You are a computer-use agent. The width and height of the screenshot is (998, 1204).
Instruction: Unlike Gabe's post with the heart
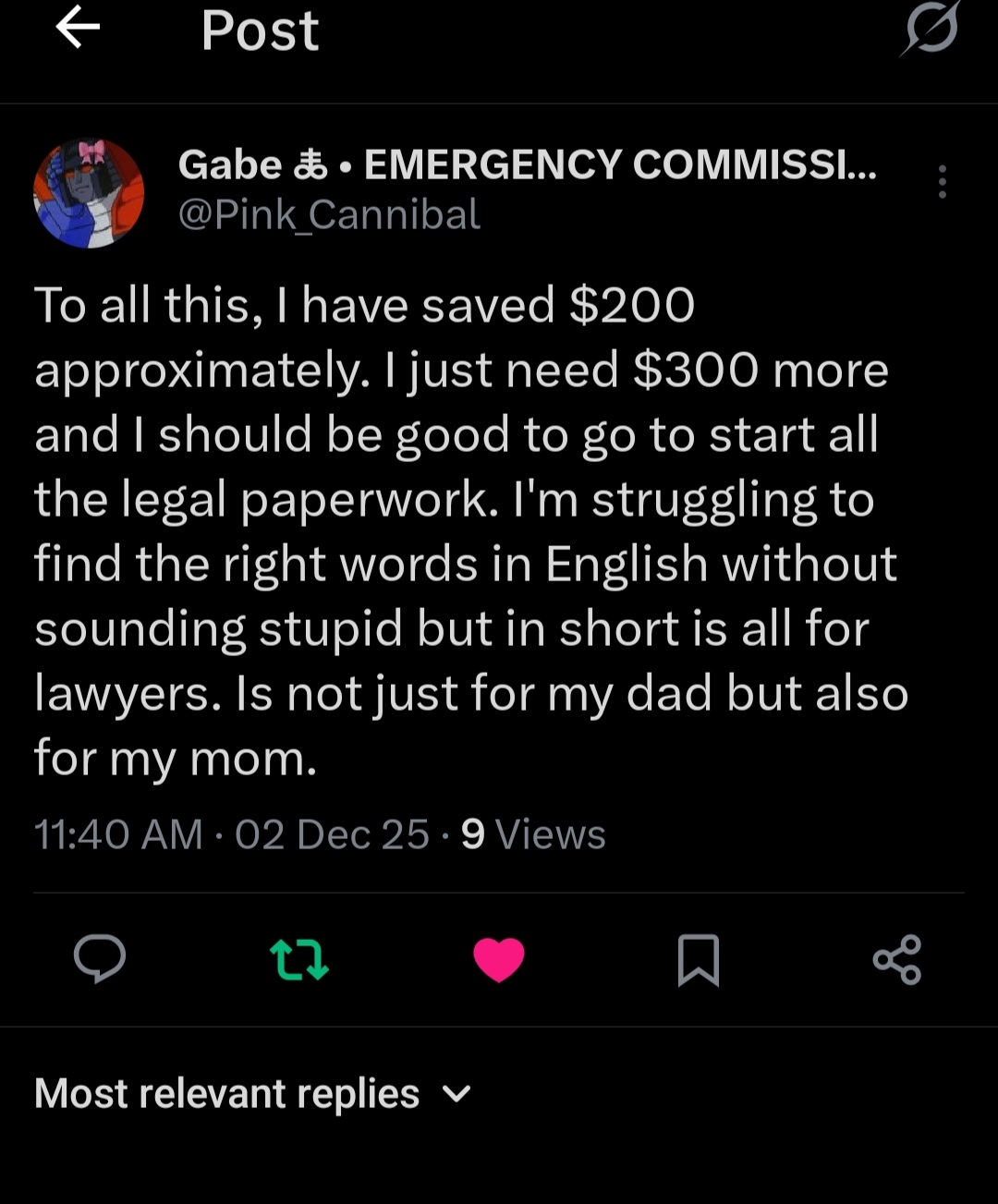tap(499, 959)
